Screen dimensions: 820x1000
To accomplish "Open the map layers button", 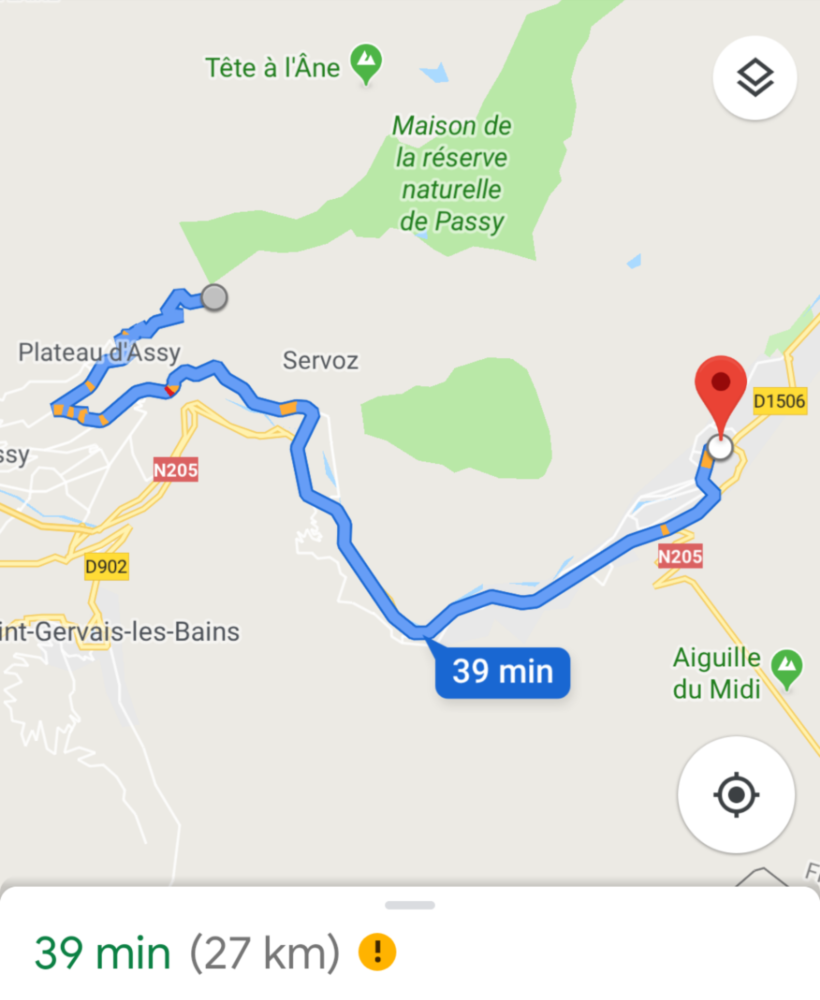I will (x=755, y=78).
